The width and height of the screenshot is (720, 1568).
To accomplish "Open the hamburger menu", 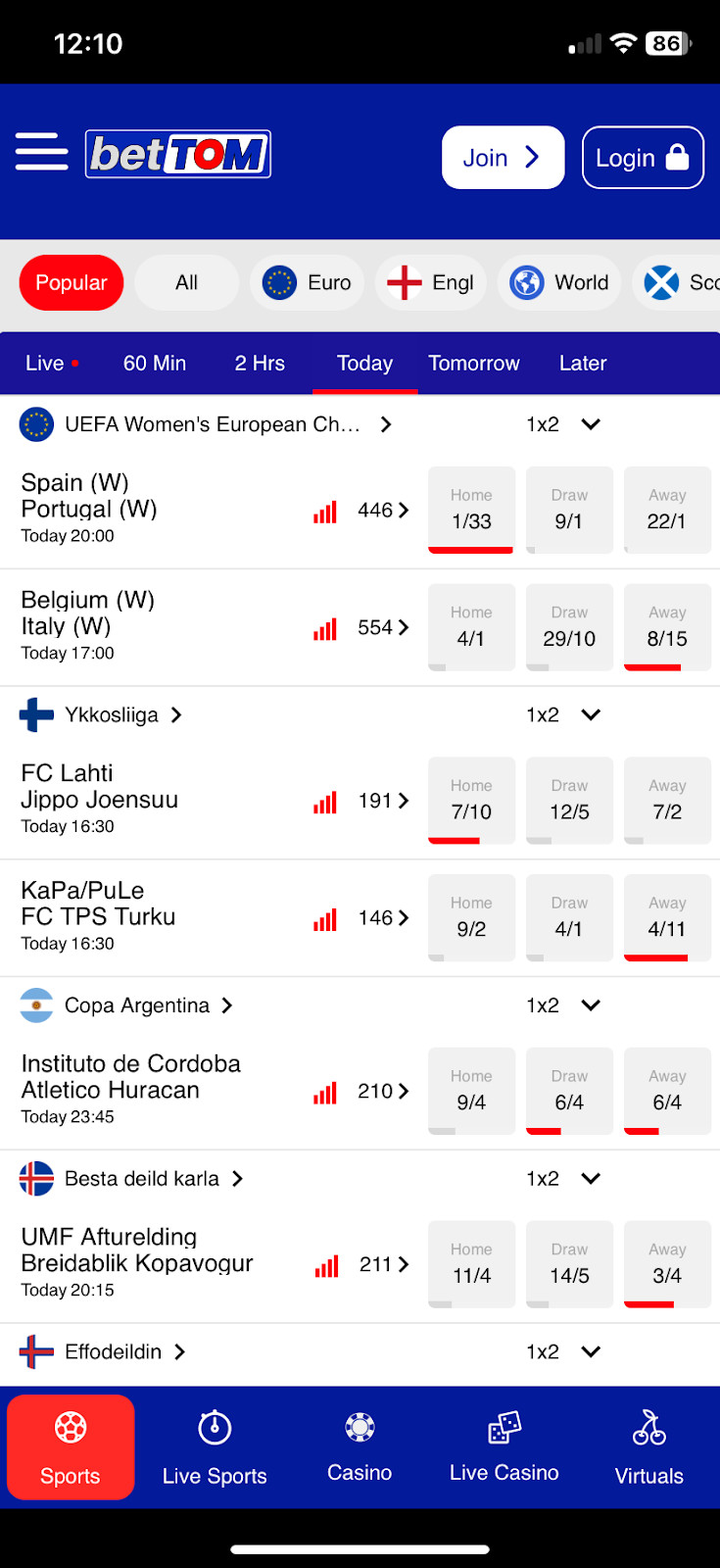I will coord(42,152).
